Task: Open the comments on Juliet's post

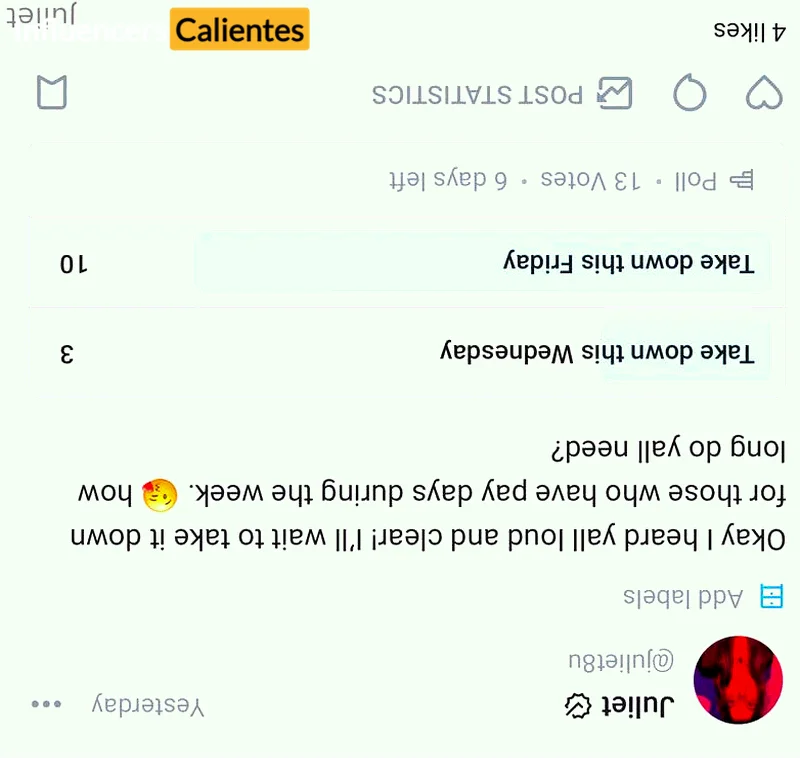Action: click(x=689, y=93)
